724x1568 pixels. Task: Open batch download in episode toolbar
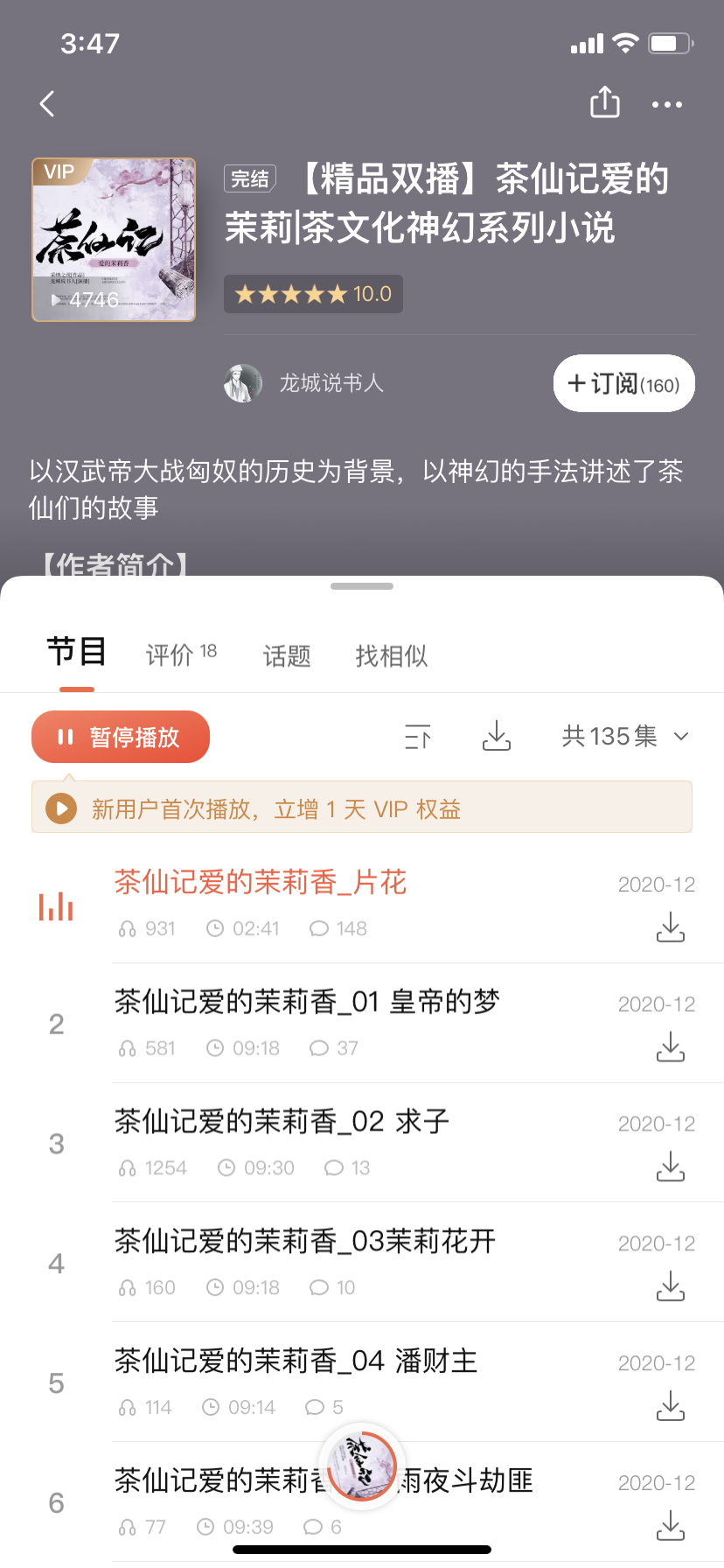tap(497, 737)
